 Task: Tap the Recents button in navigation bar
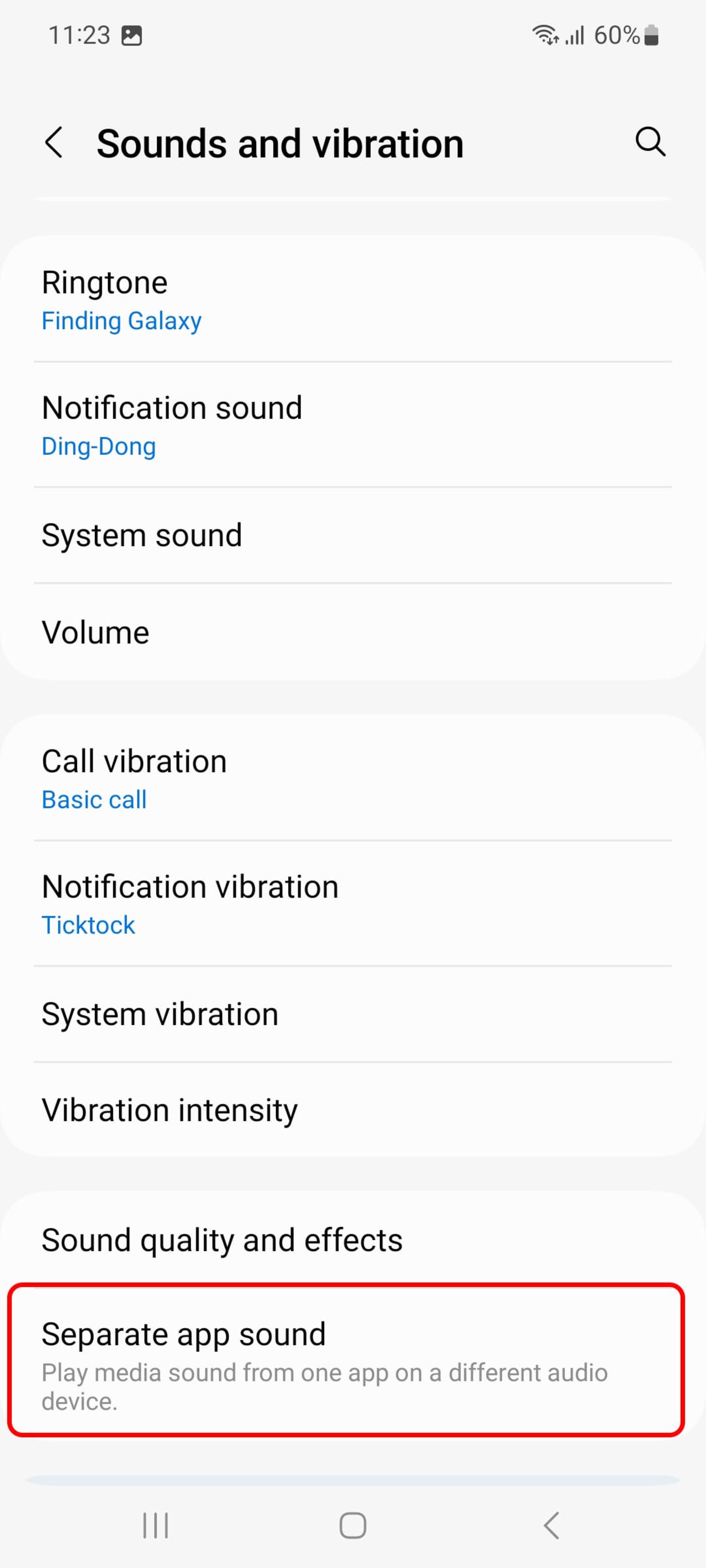[156, 1525]
